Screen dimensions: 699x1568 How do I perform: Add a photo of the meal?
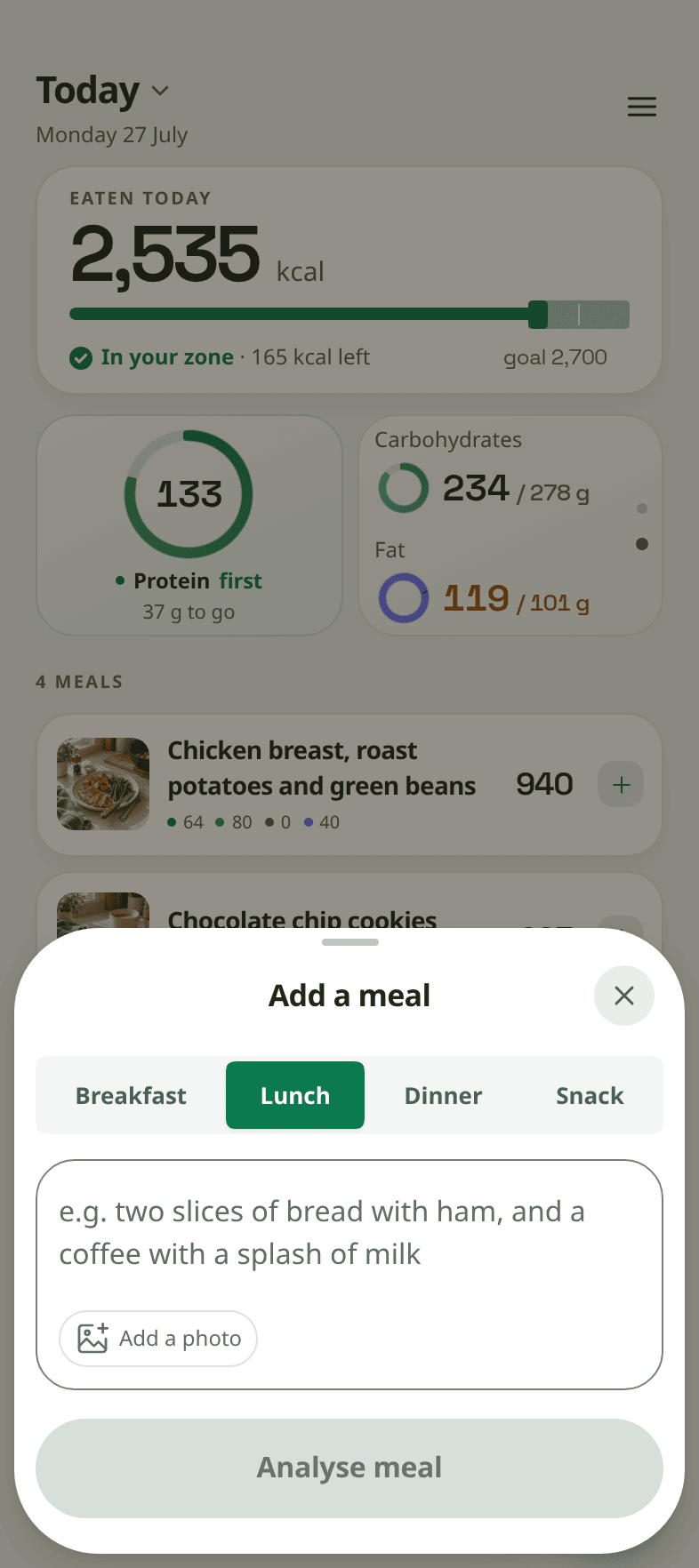tap(158, 1339)
